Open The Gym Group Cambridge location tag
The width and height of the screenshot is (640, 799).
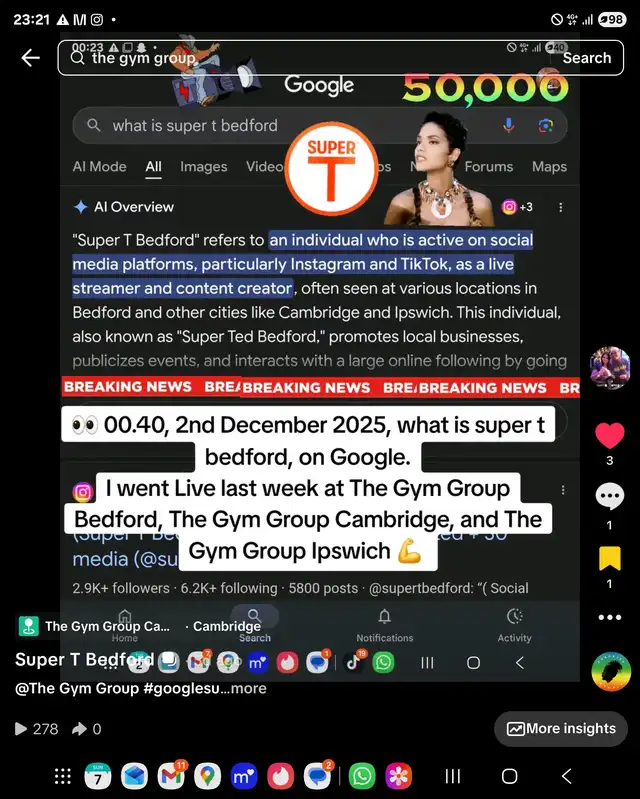140,627
